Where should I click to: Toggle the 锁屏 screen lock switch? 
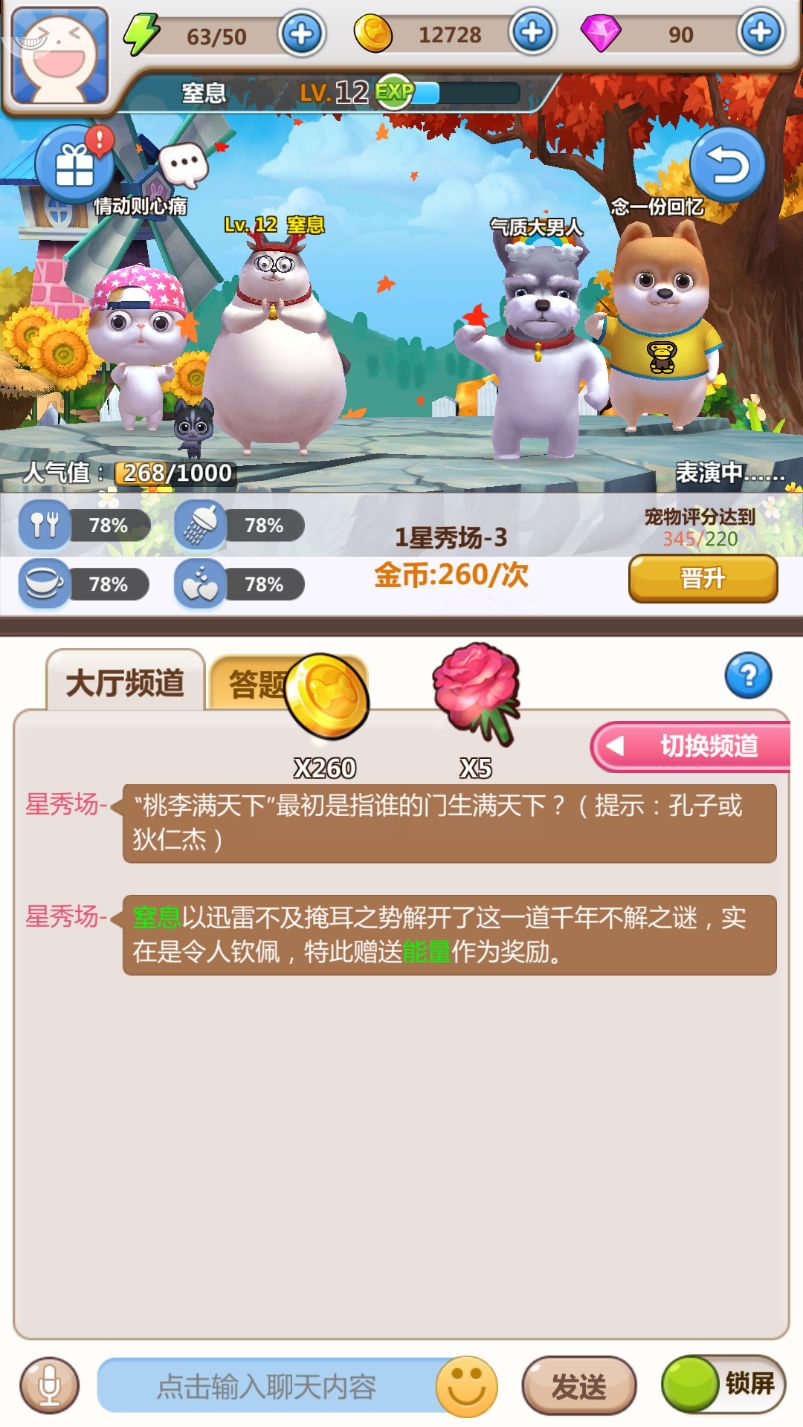722,1384
